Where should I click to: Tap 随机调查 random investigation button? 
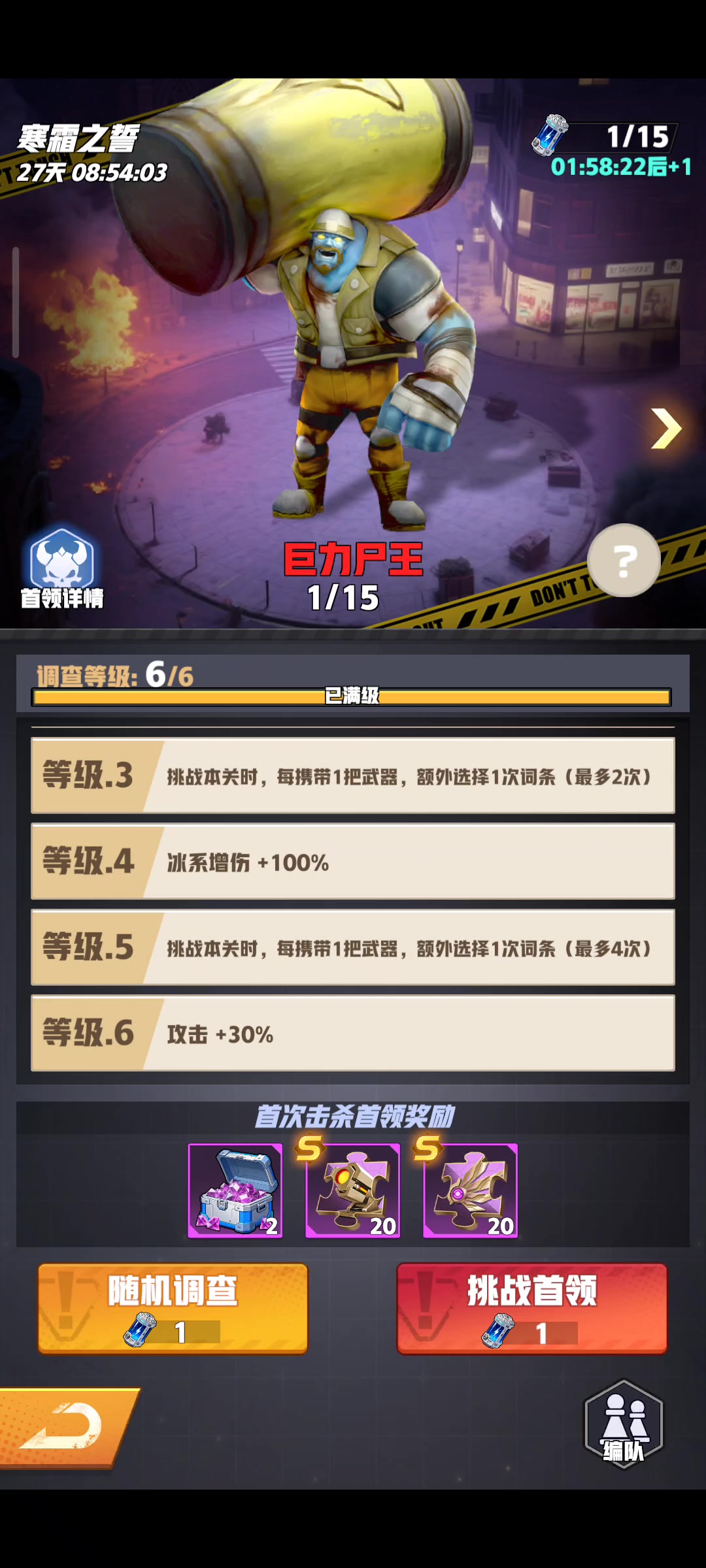173,1308
